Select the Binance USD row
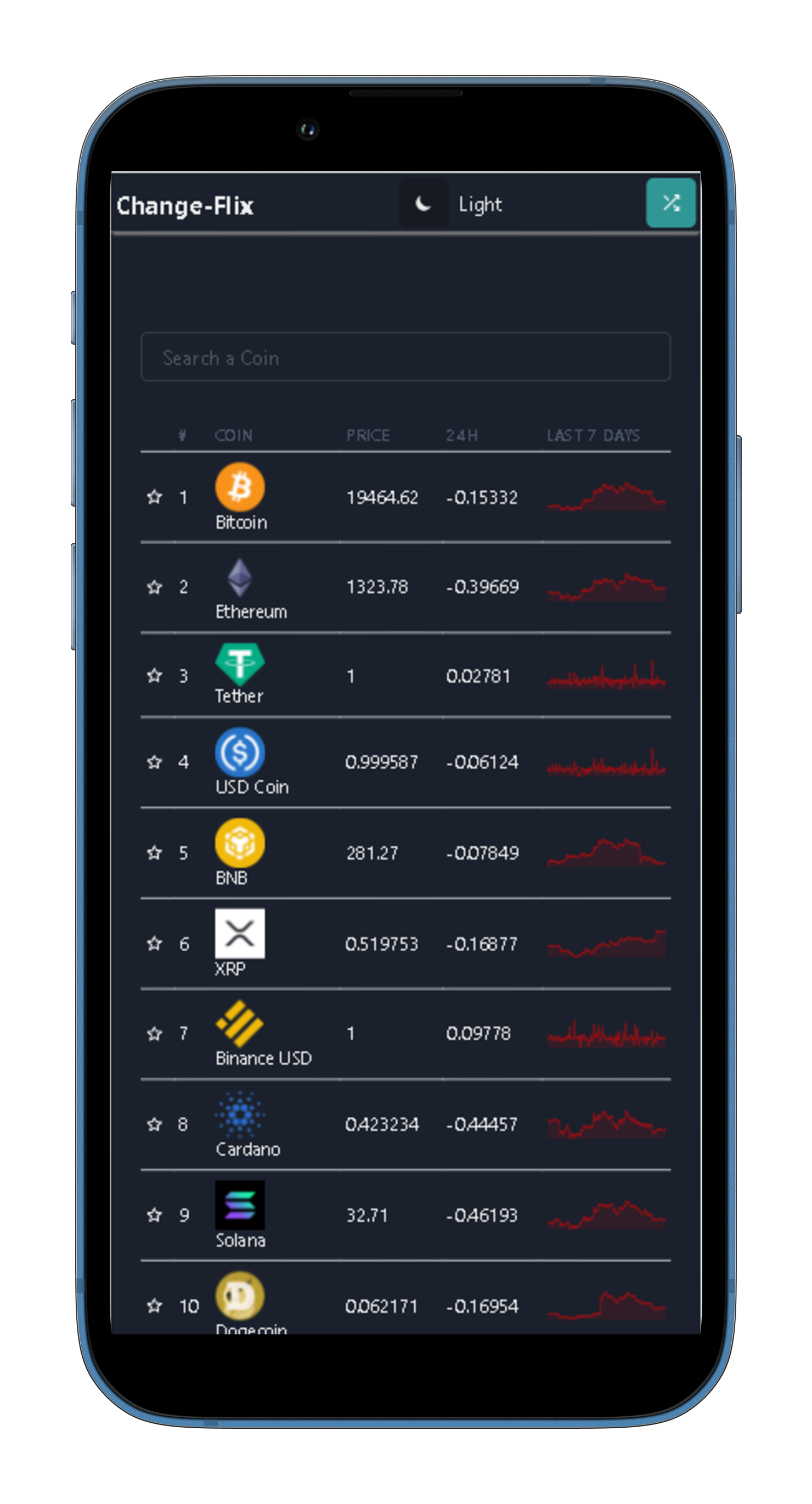 coord(405,1034)
